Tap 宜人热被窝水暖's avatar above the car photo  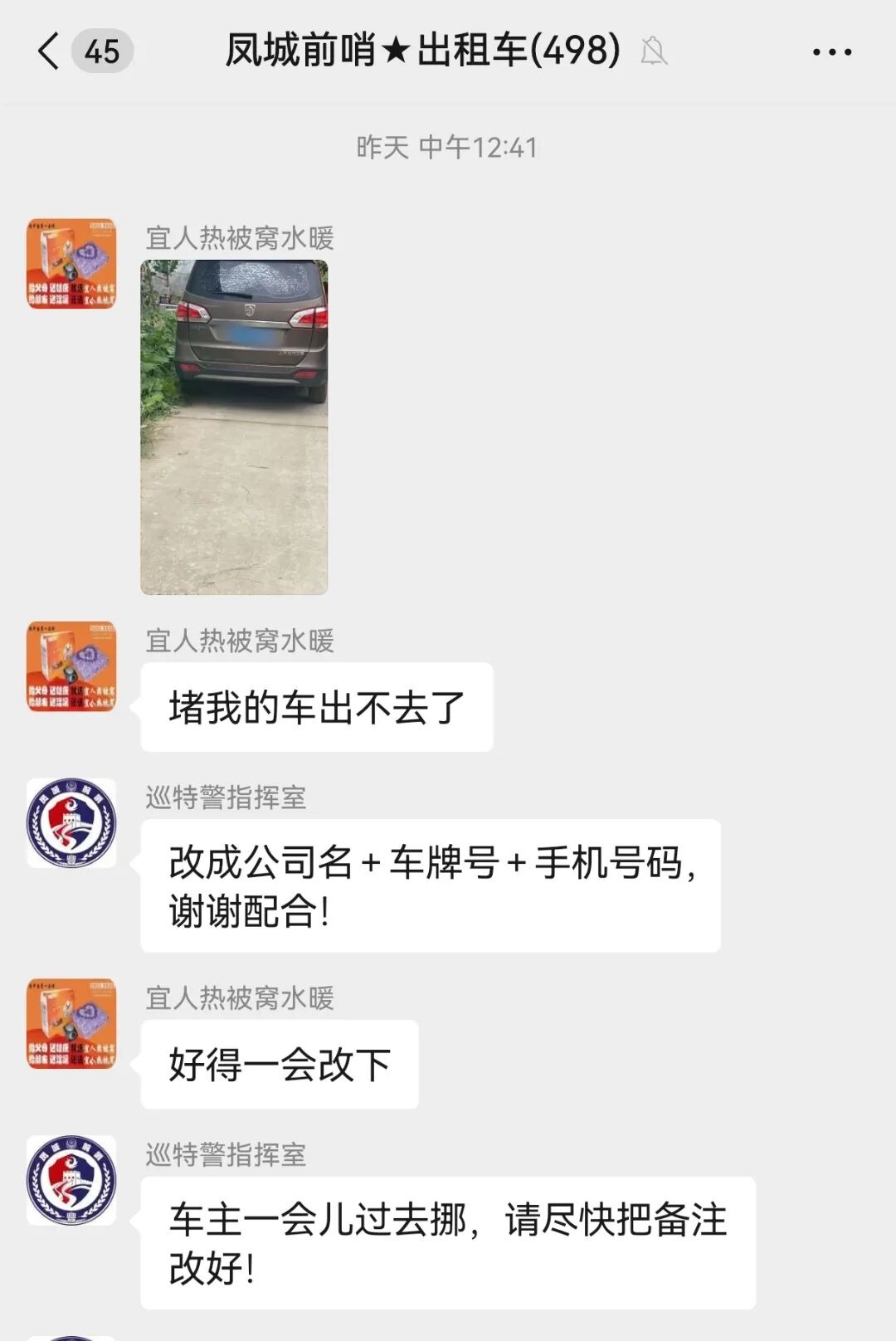coord(71,263)
